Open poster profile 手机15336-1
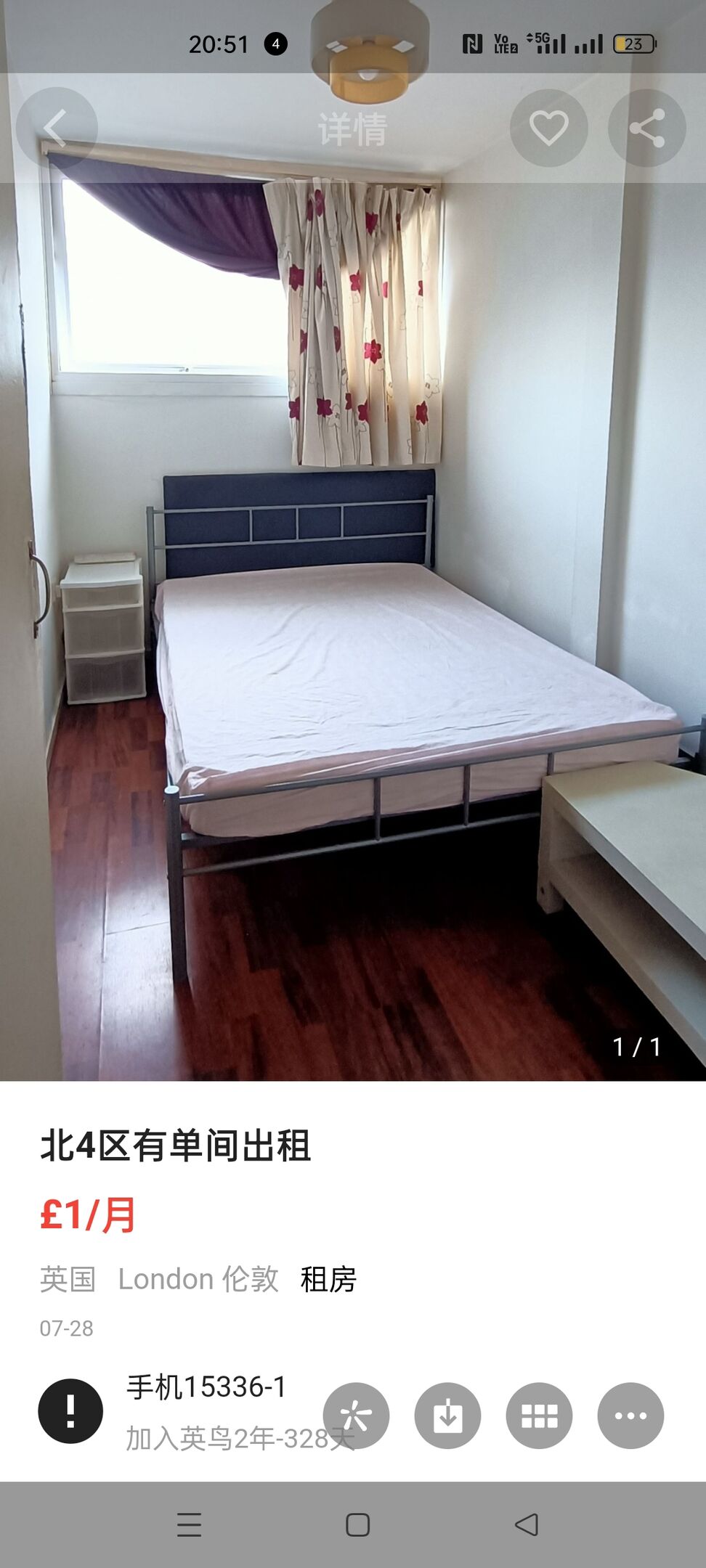Image resolution: width=706 pixels, height=1568 pixels. click(x=206, y=1387)
